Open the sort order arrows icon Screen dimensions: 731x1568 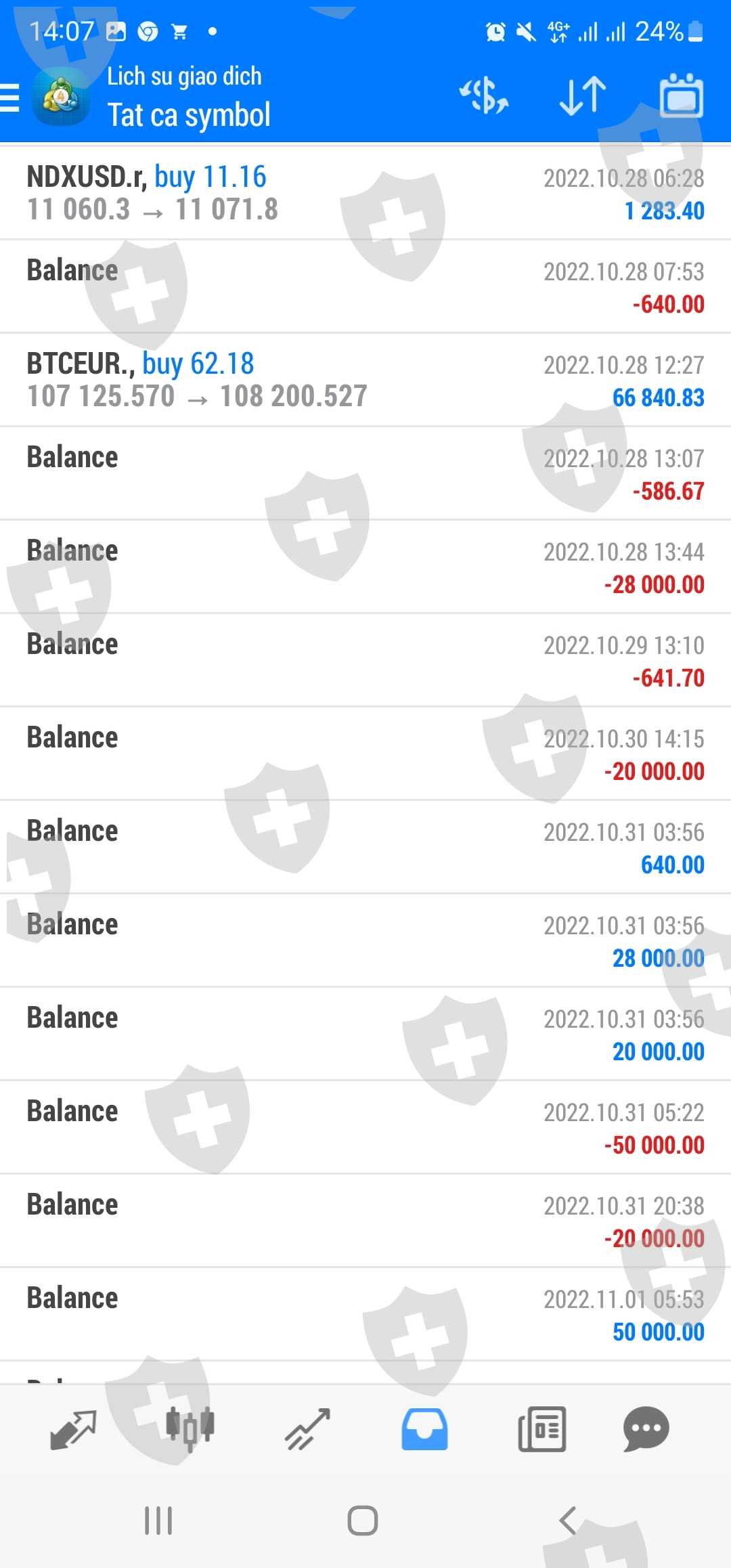pos(583,95)
